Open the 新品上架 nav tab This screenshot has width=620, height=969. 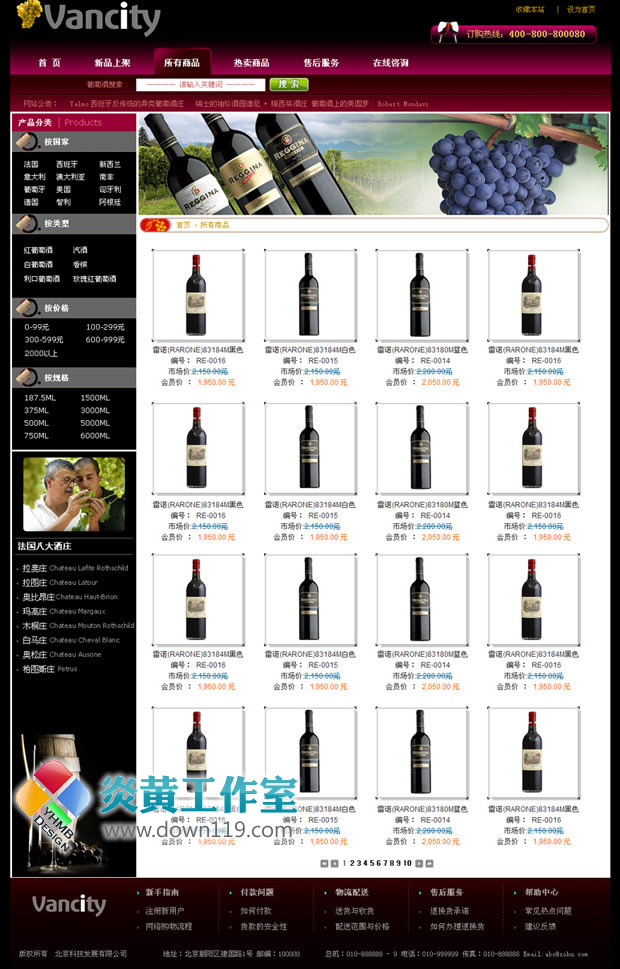(x=112, y=63)
